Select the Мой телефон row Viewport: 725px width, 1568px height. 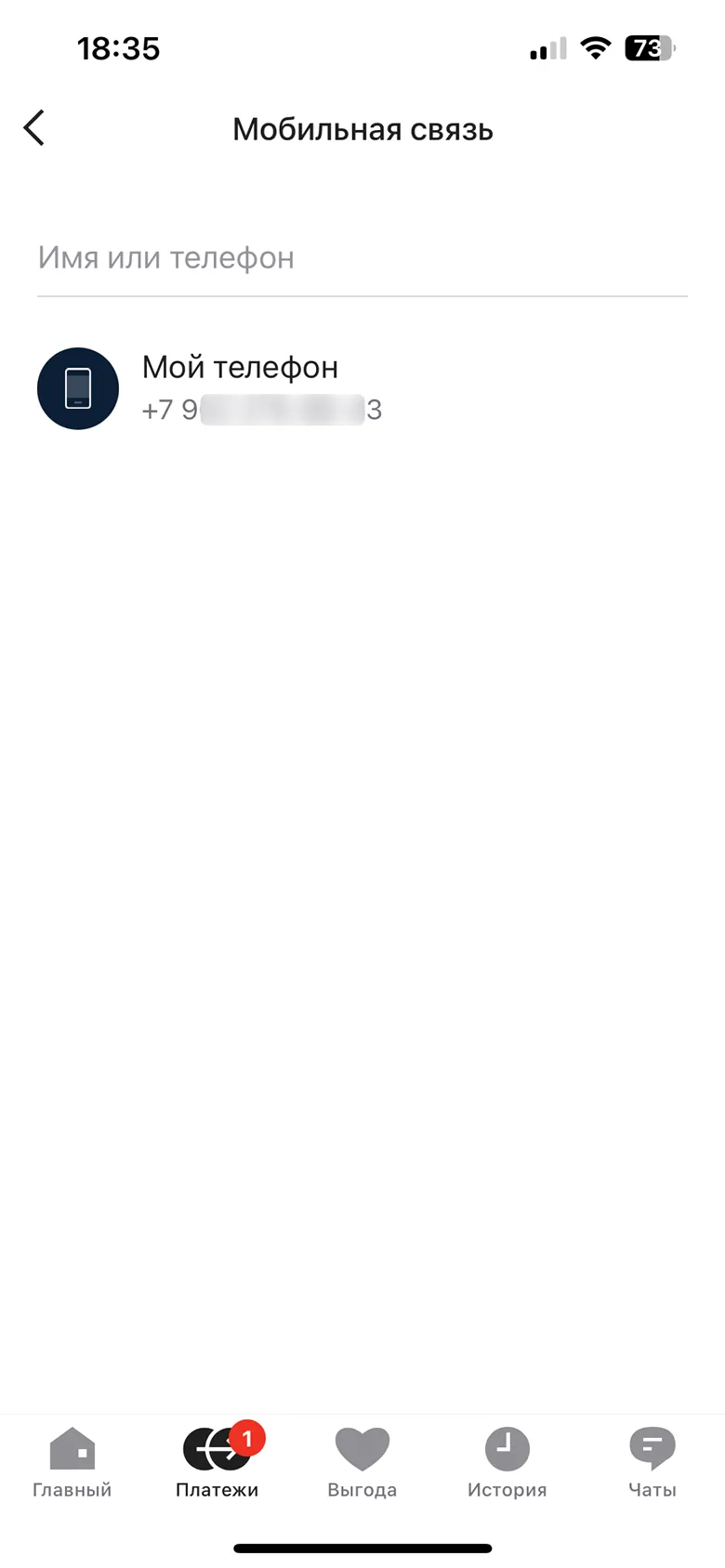point(362,388)
